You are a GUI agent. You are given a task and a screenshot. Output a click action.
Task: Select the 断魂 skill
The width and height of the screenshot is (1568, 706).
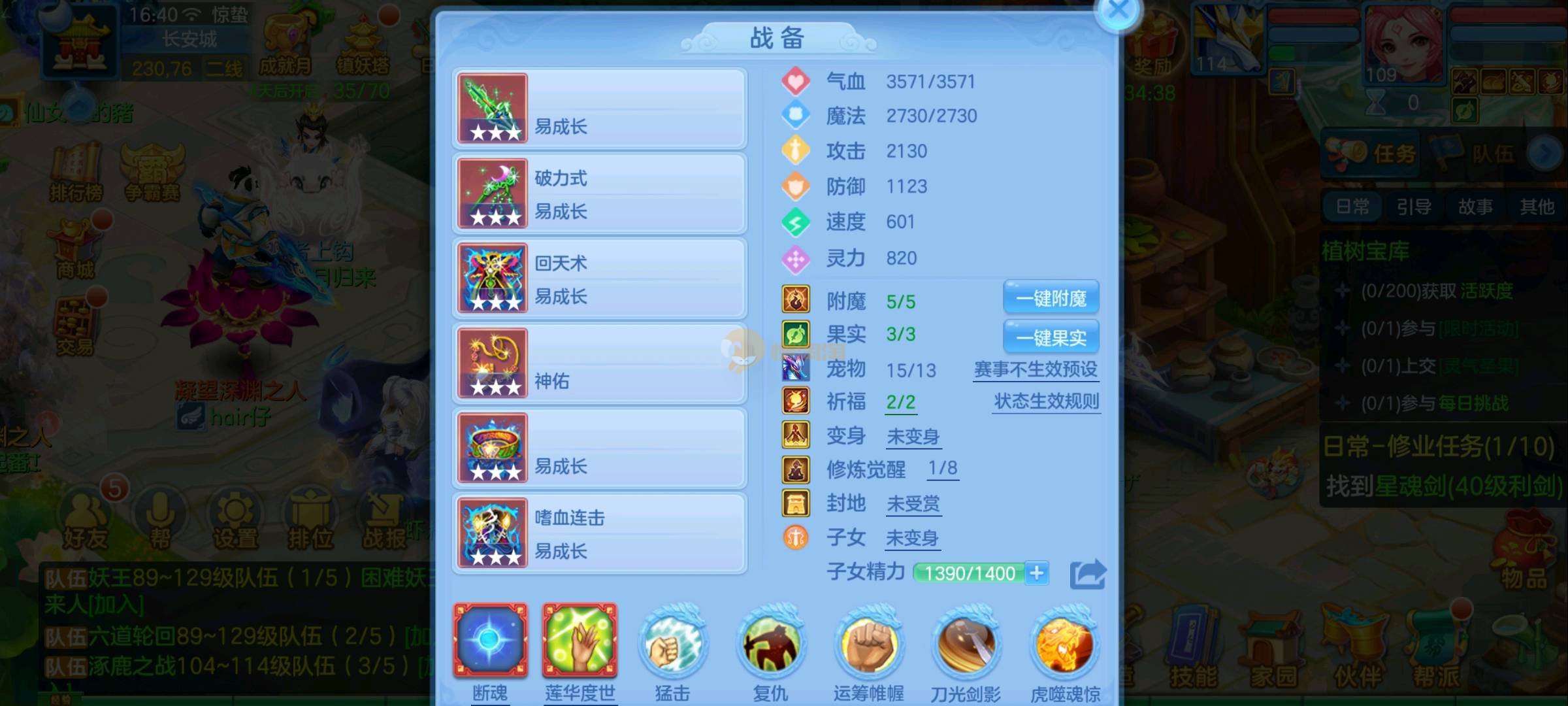490,641
